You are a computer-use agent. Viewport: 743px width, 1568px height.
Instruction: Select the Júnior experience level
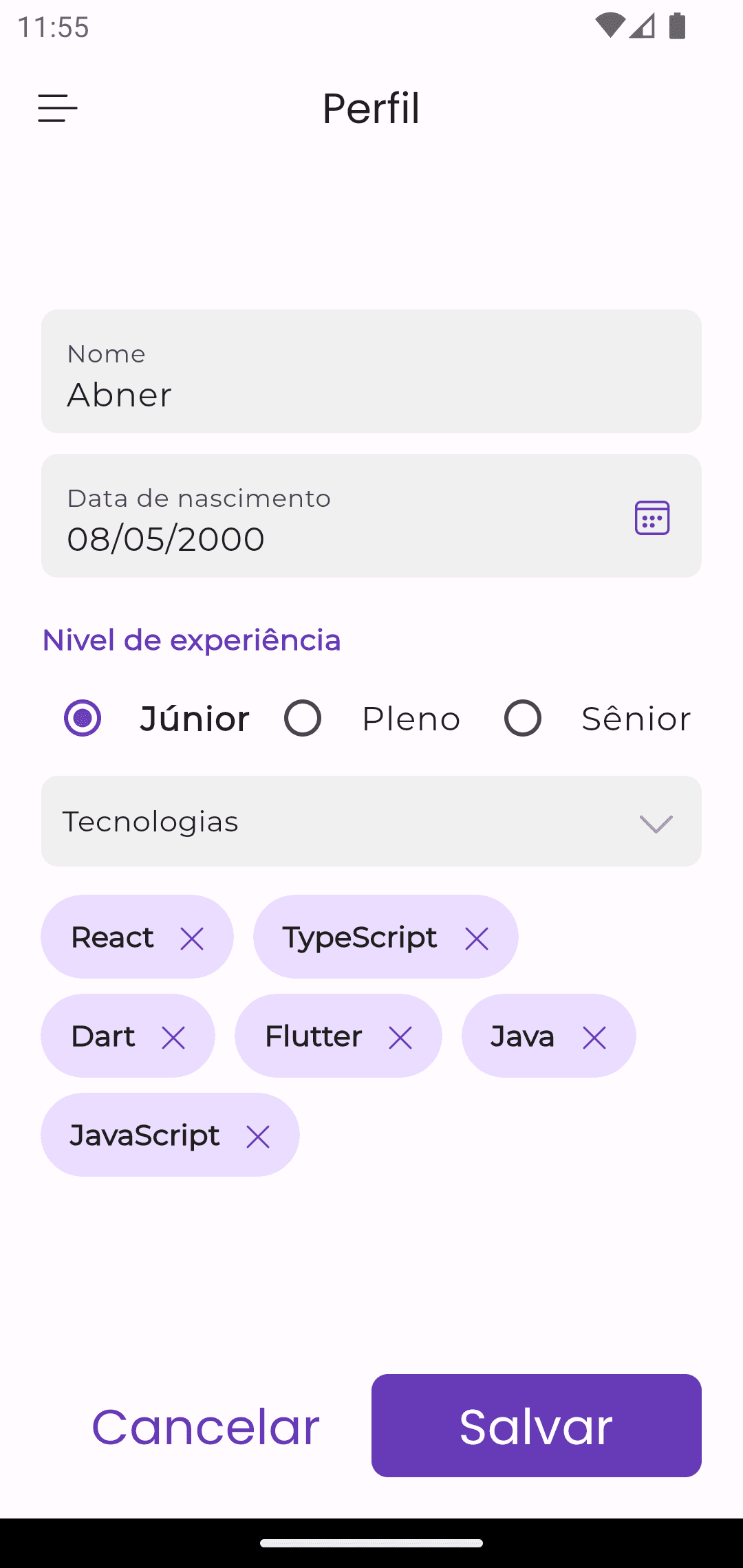tap(83, 717)
